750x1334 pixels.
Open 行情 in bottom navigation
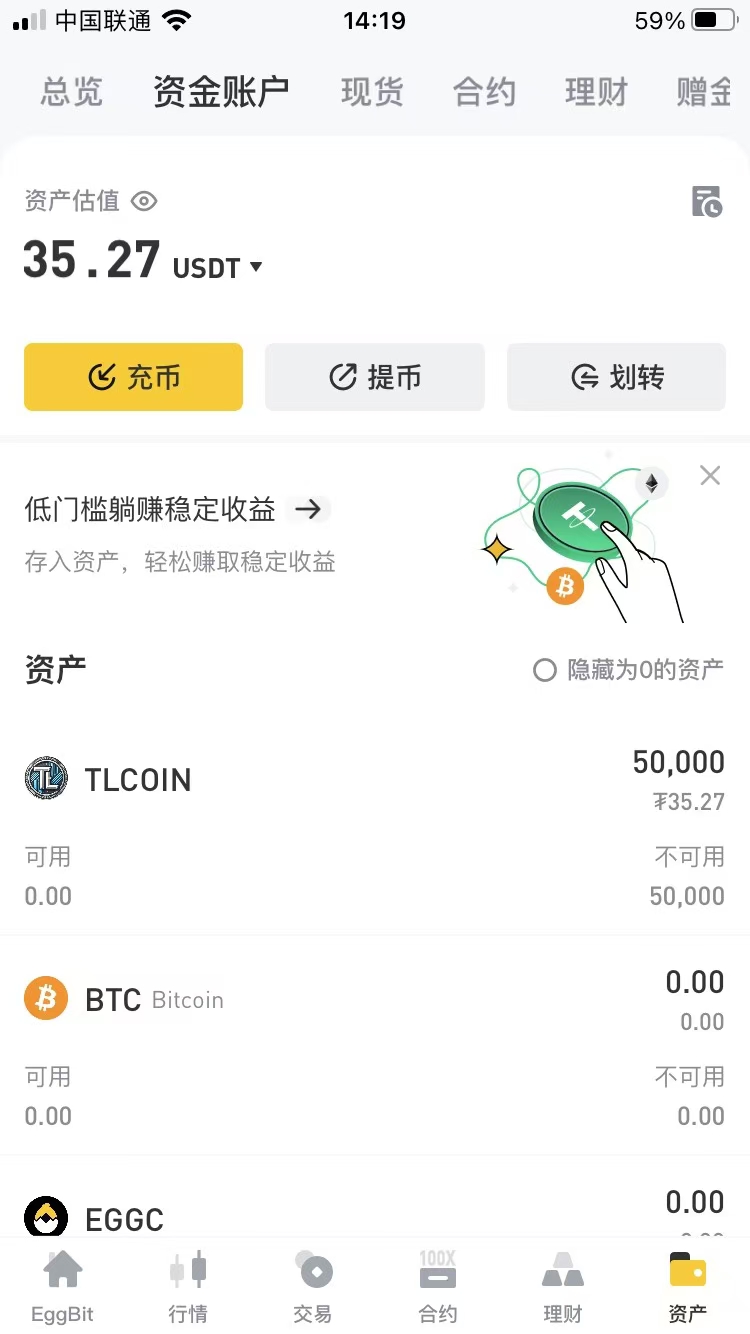click(188, 1287)
